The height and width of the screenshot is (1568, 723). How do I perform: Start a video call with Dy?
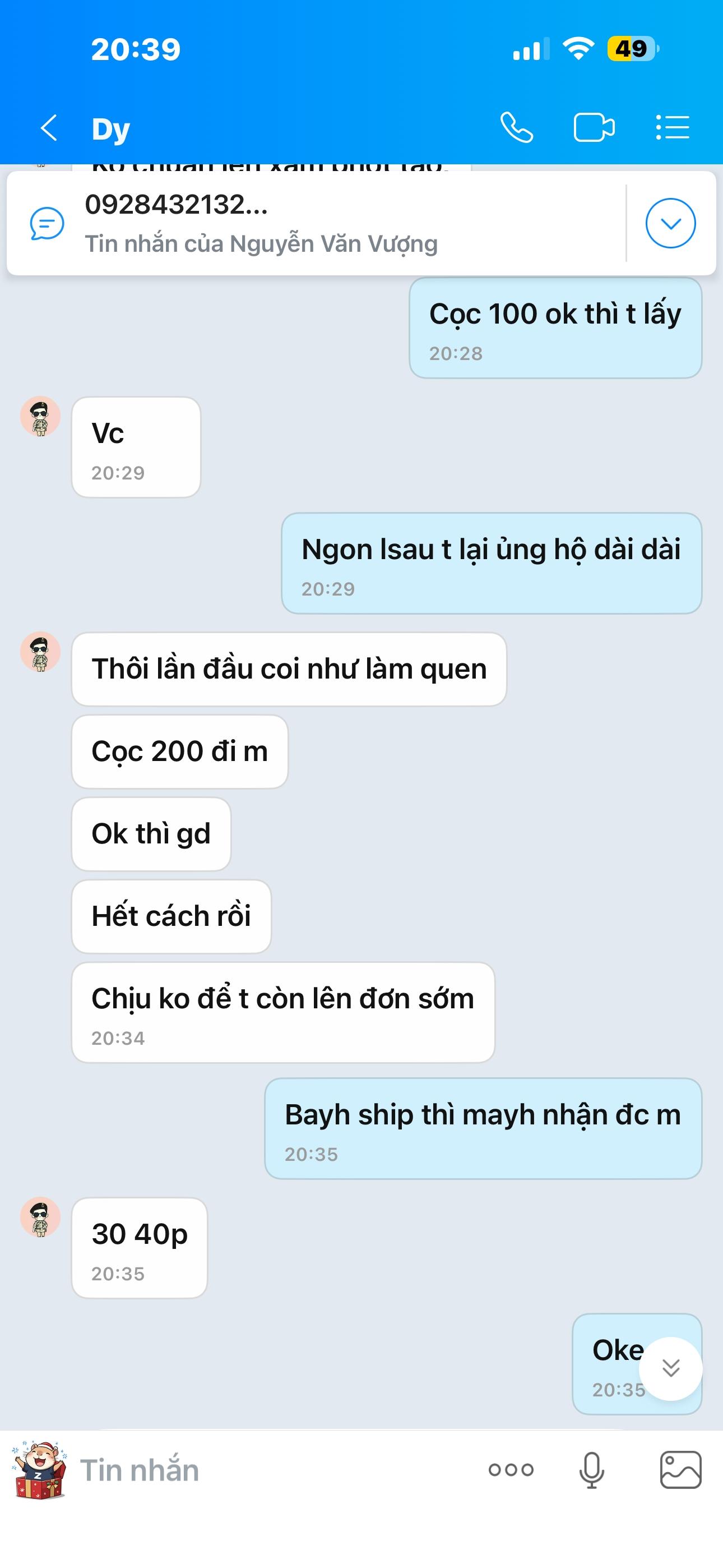pos(594,128)
